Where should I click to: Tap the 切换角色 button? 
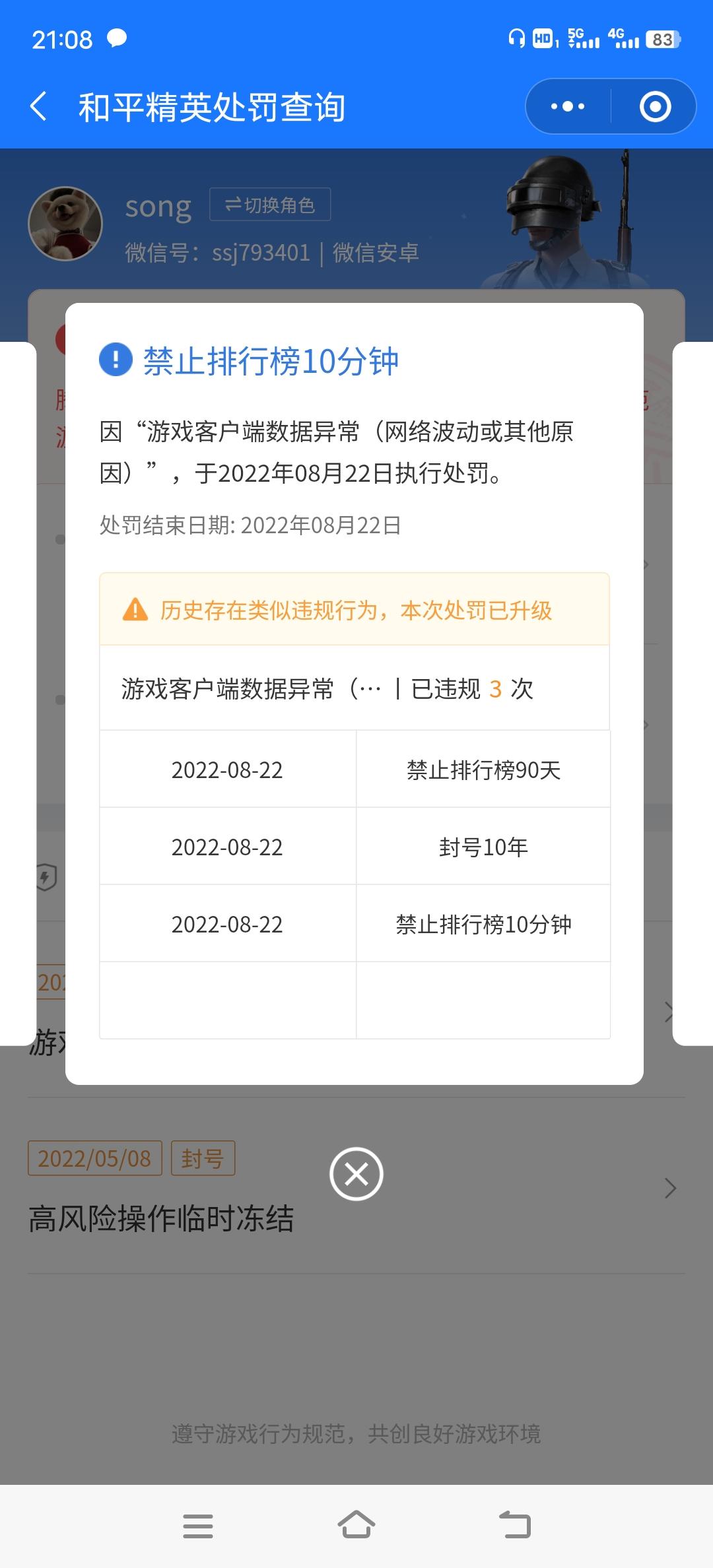tap(268, 205)
